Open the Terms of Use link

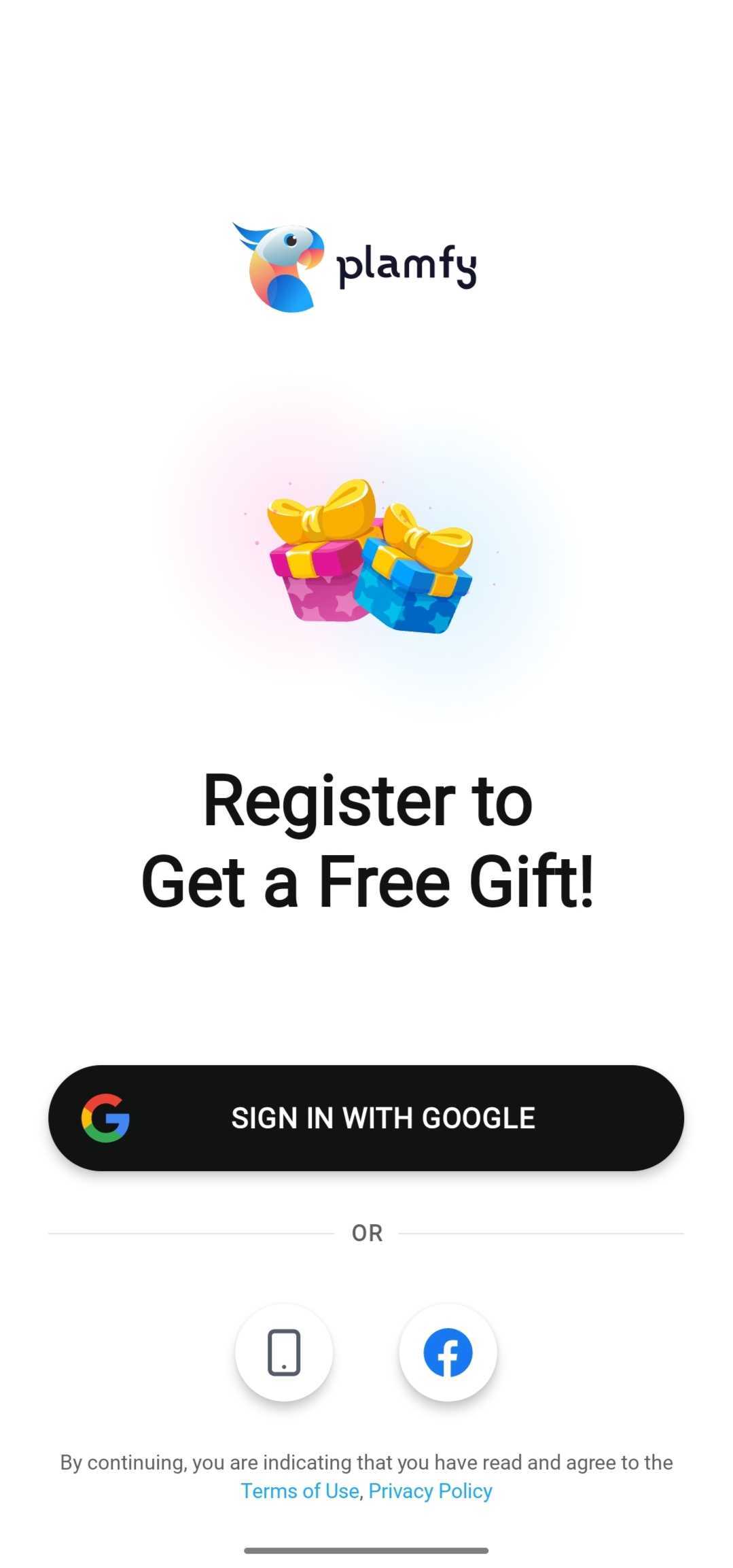[x=300, y=1491]
